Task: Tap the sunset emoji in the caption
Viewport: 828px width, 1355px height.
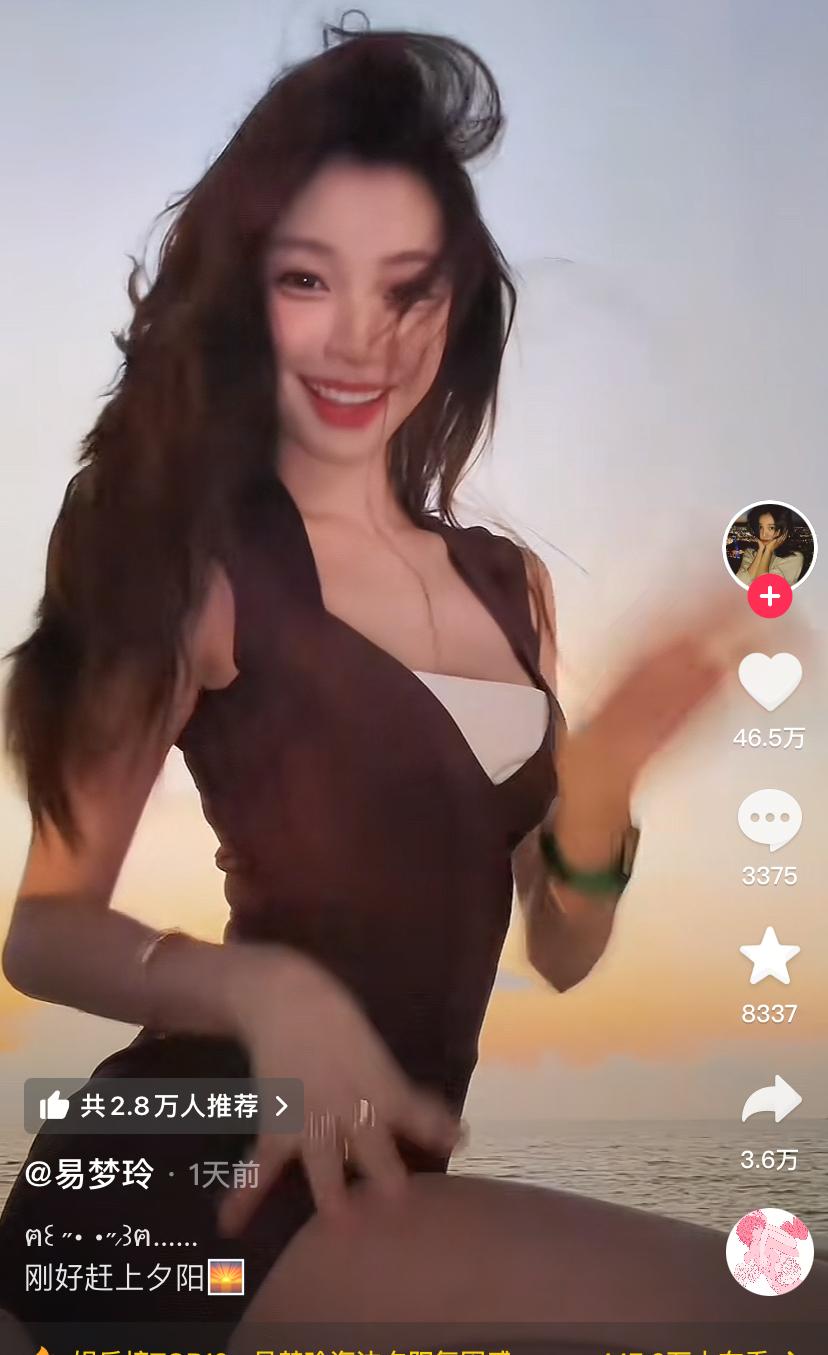Action: (225, 1277)
